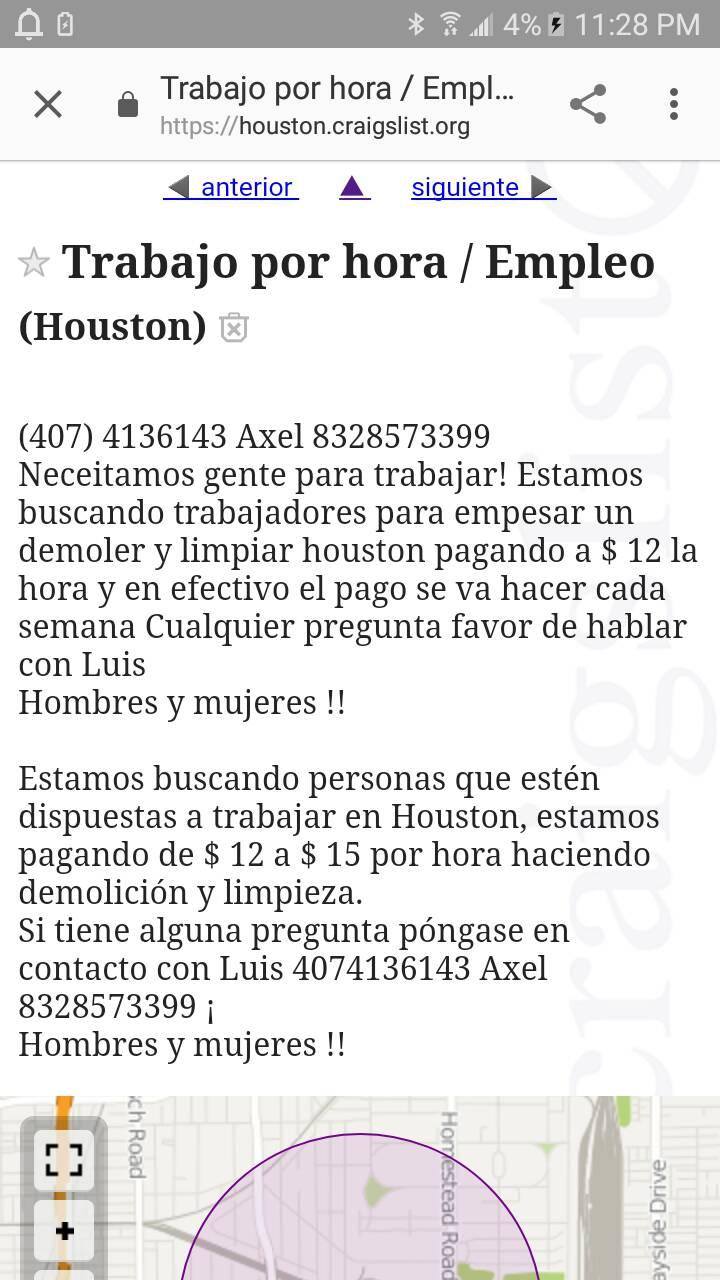Hide this posting with the trash icon

pos(234,327)
